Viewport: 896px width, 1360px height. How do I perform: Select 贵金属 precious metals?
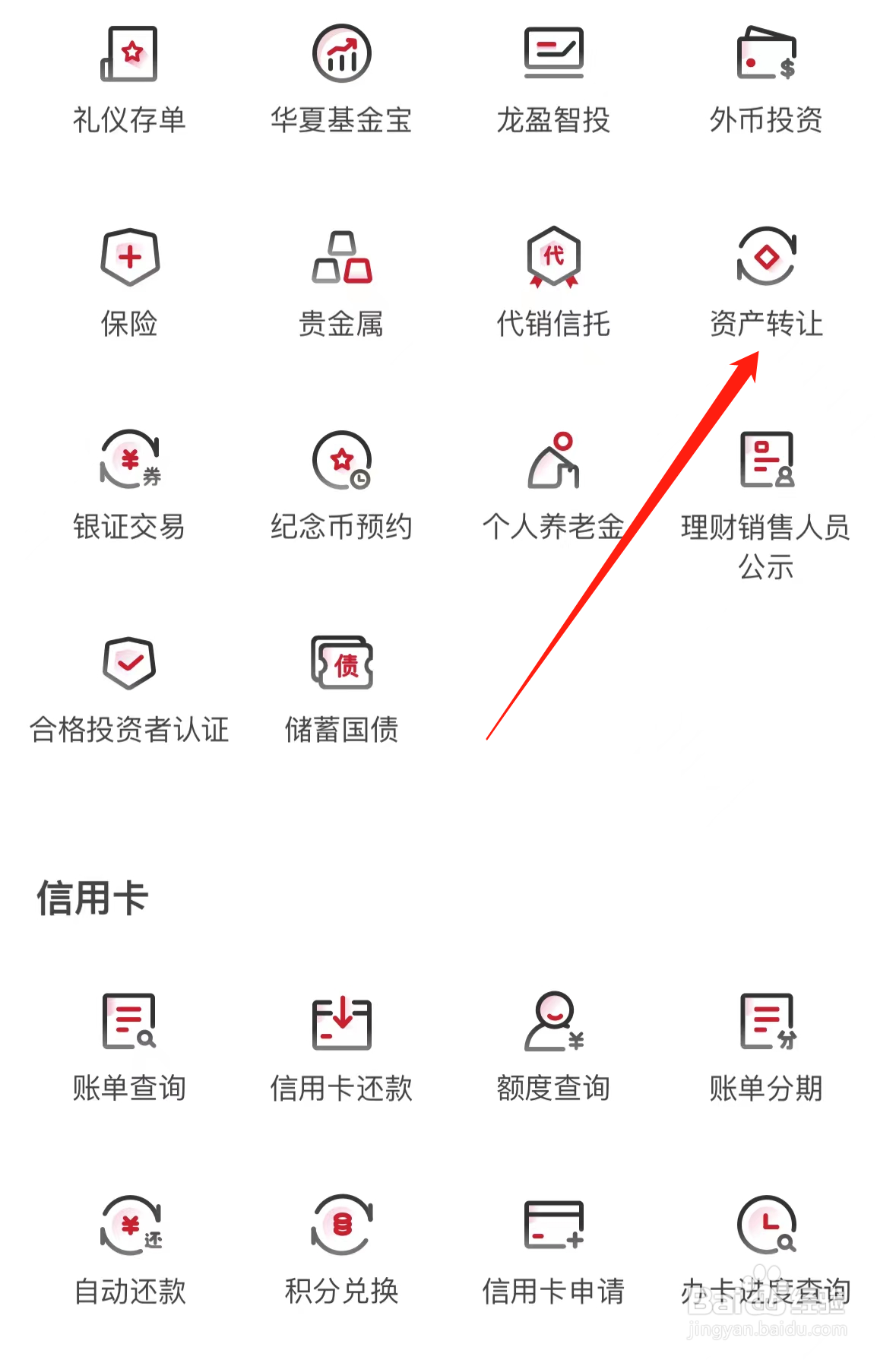pos(340,285)
